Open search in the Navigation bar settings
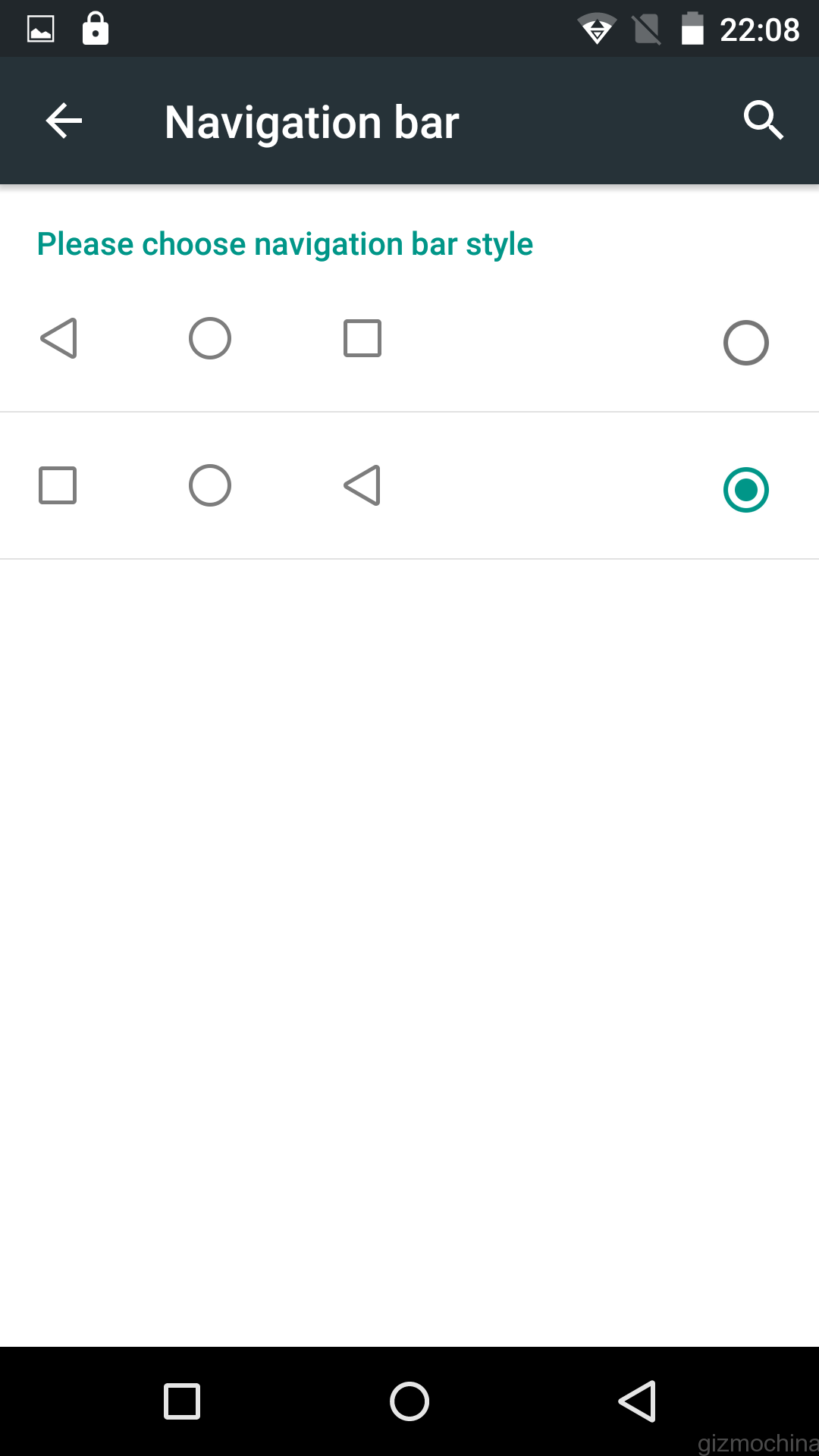This screenshot has width=819, height=1456. (763, 121)
